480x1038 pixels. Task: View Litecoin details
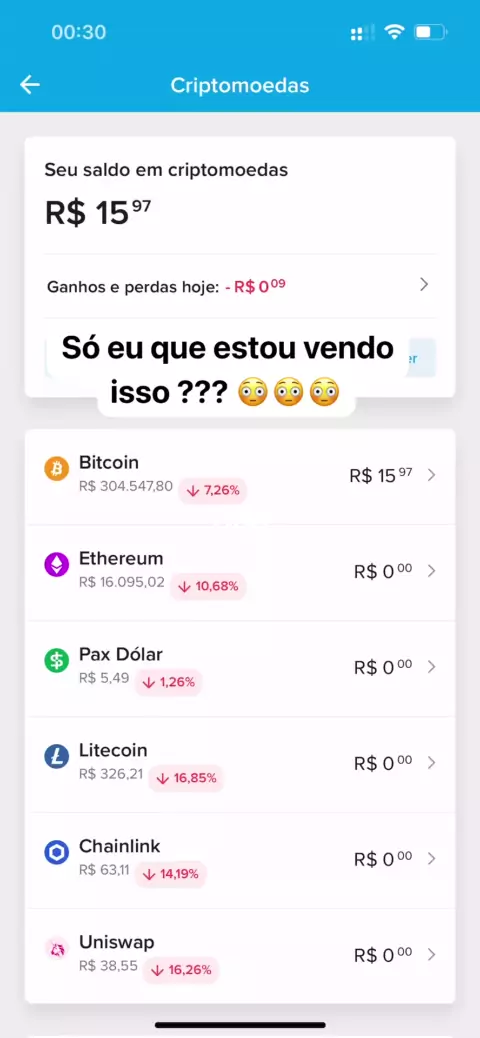click(240, 765)
